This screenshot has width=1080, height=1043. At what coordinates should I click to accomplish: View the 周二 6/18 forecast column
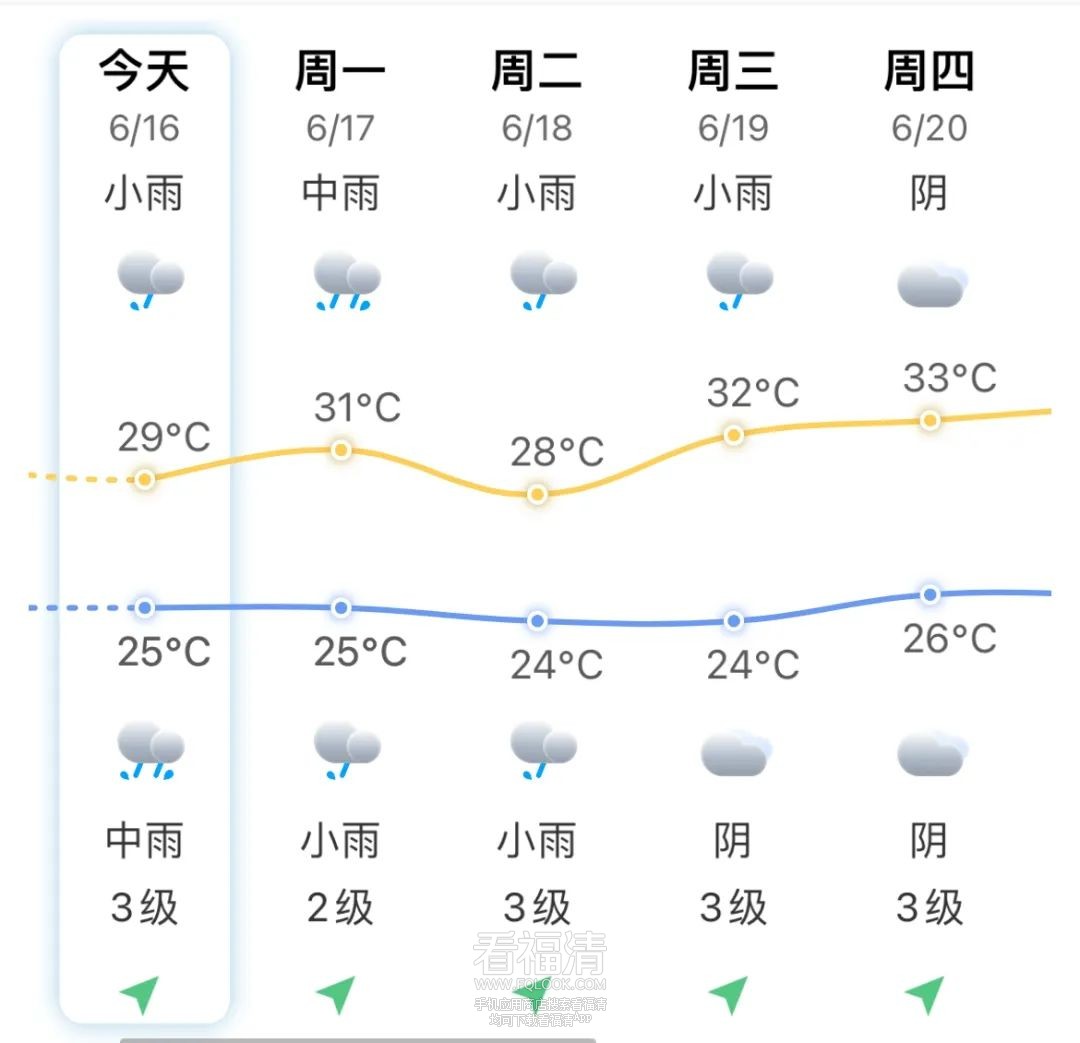point(537,98)
